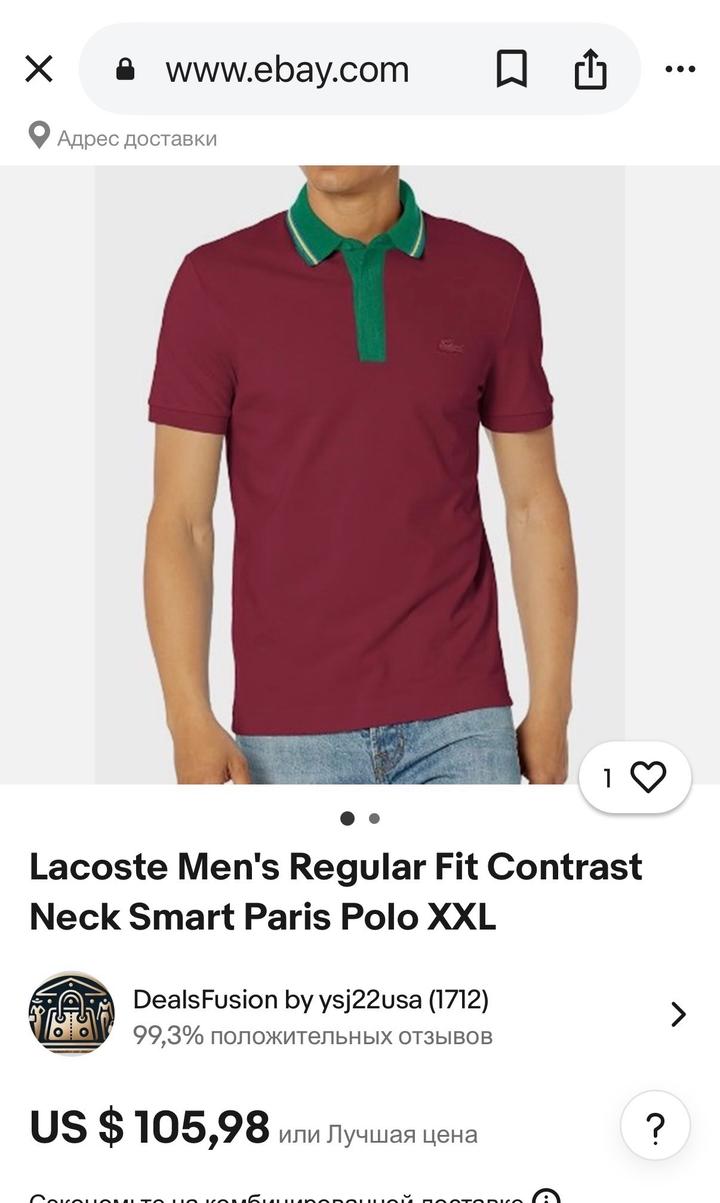The height and width of the screenshot is (1203, 720).
Task: Share this page via the share icon
Action: coord(590,69)
